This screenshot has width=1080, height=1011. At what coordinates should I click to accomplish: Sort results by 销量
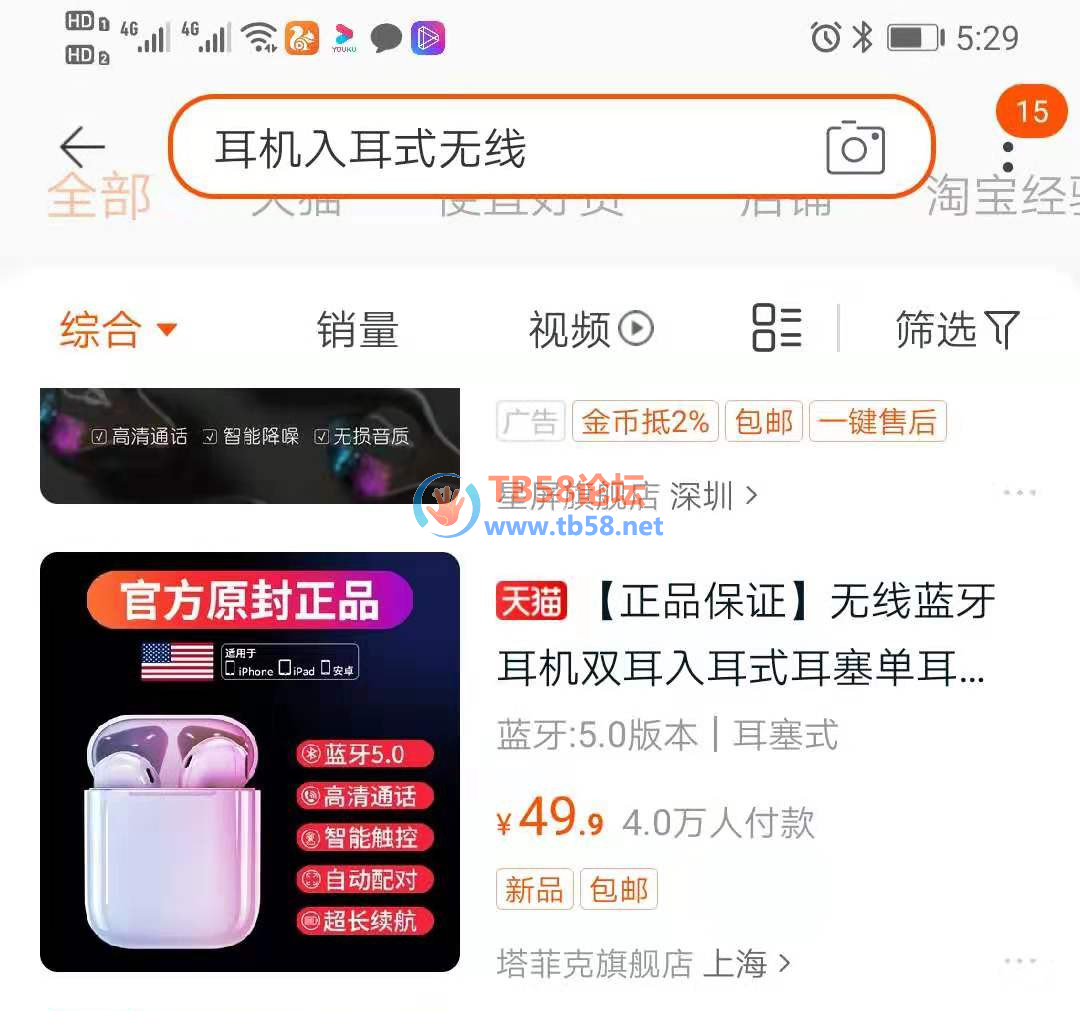pyautogui.click(x=357, y=329)
